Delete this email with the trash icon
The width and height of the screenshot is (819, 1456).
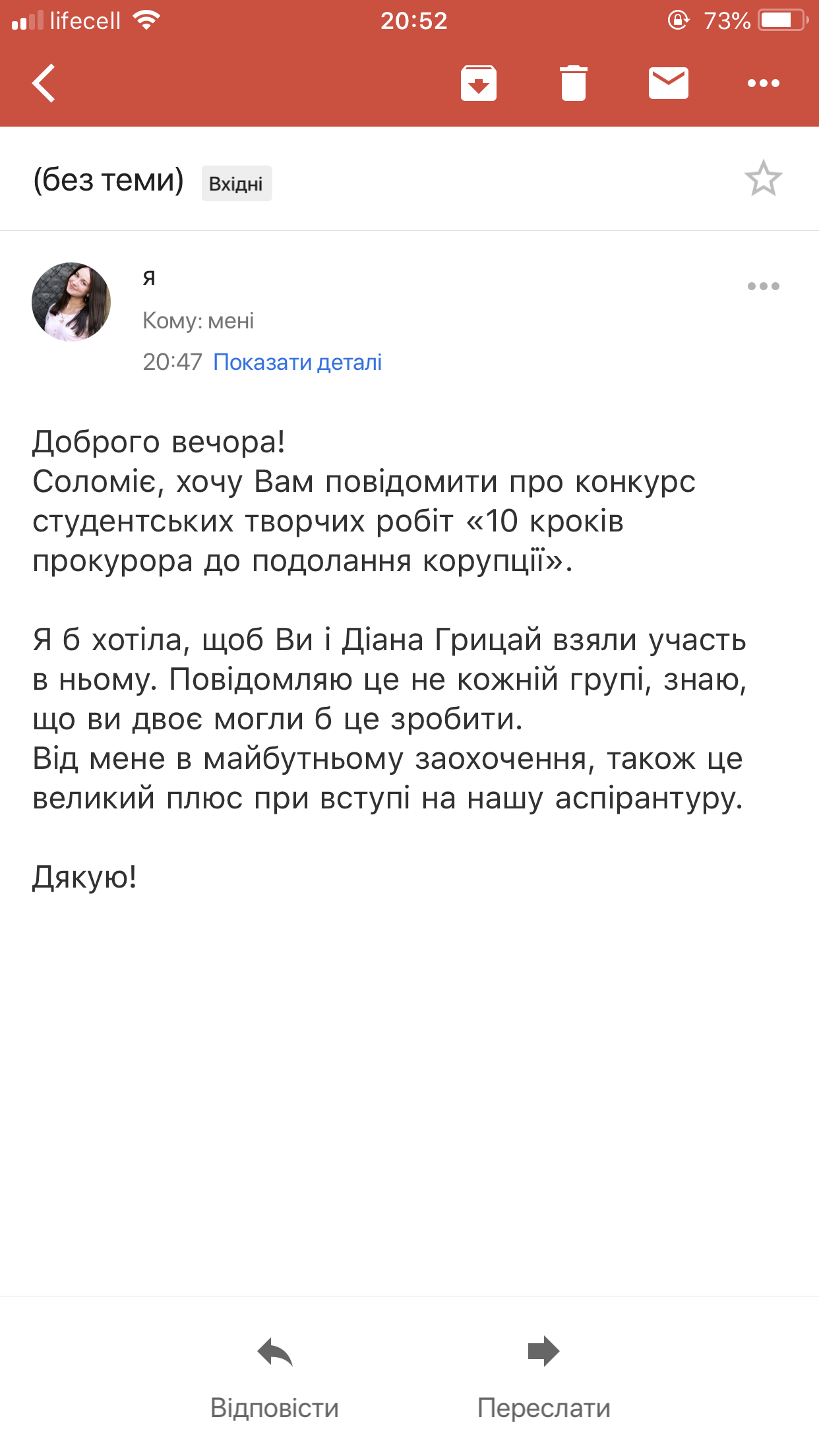click(x=573, y=83)
